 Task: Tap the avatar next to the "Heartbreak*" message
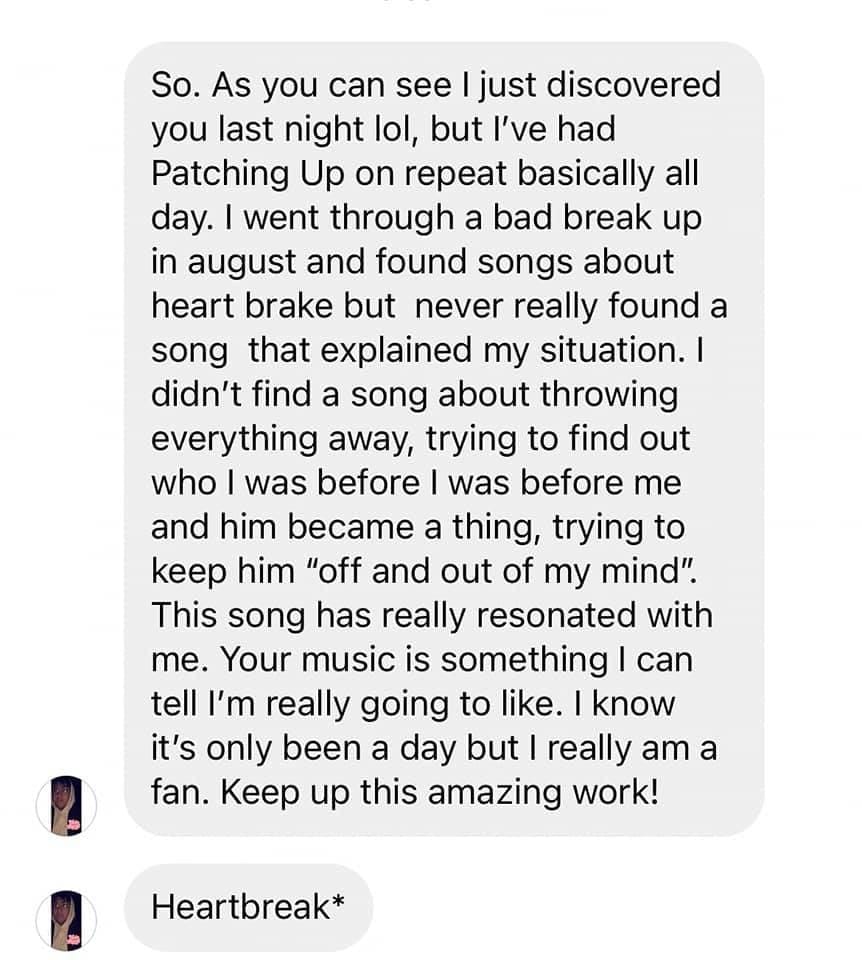pos(66,918)
